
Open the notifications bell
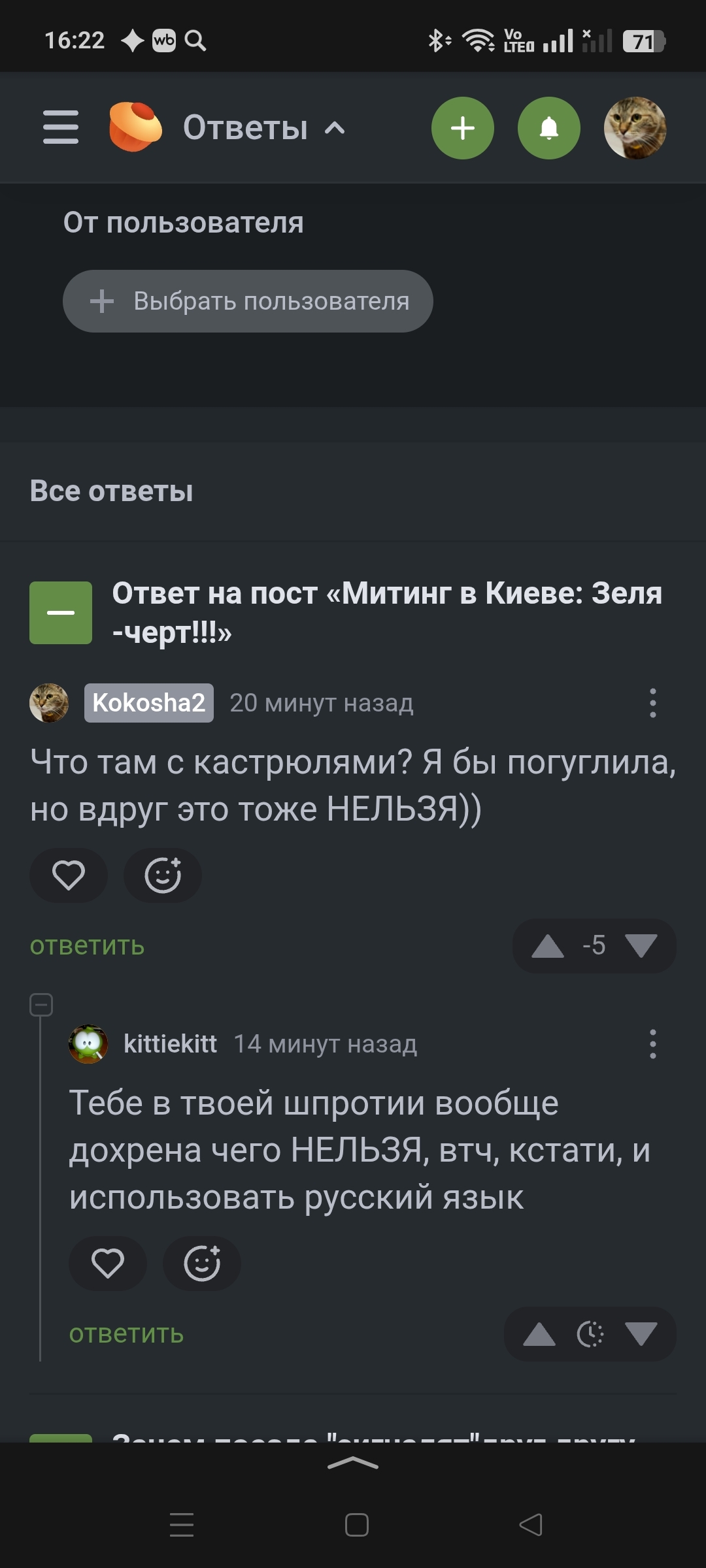pos(549,128)
